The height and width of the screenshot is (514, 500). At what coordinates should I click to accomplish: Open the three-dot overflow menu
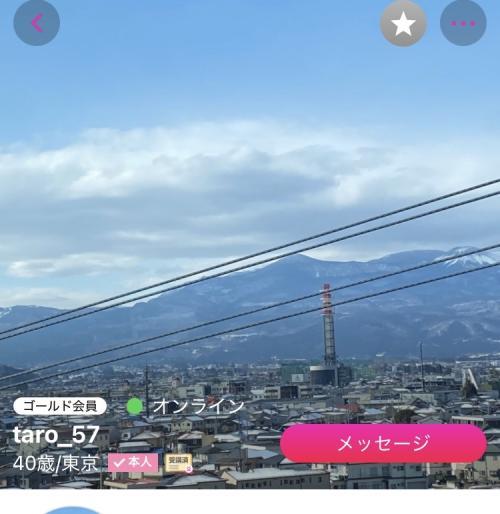pyautogui.click(x=463, y=23)
